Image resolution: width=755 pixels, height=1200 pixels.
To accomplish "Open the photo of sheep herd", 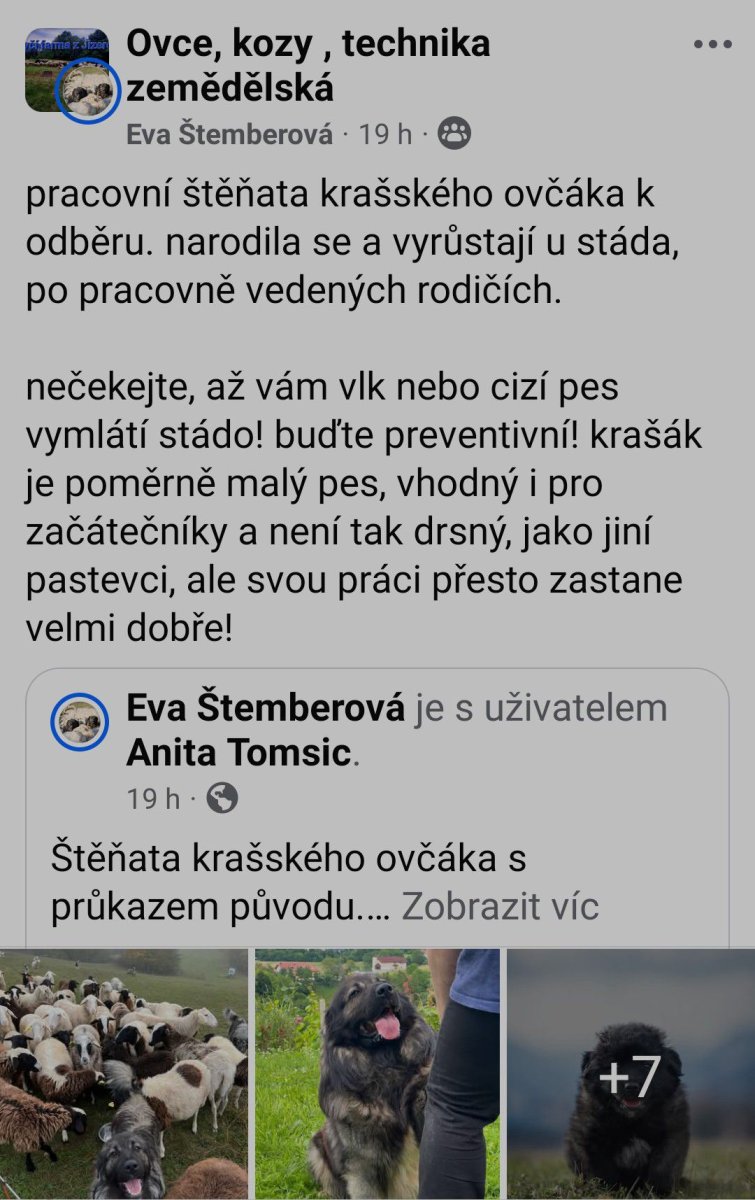I will 123,1074.
